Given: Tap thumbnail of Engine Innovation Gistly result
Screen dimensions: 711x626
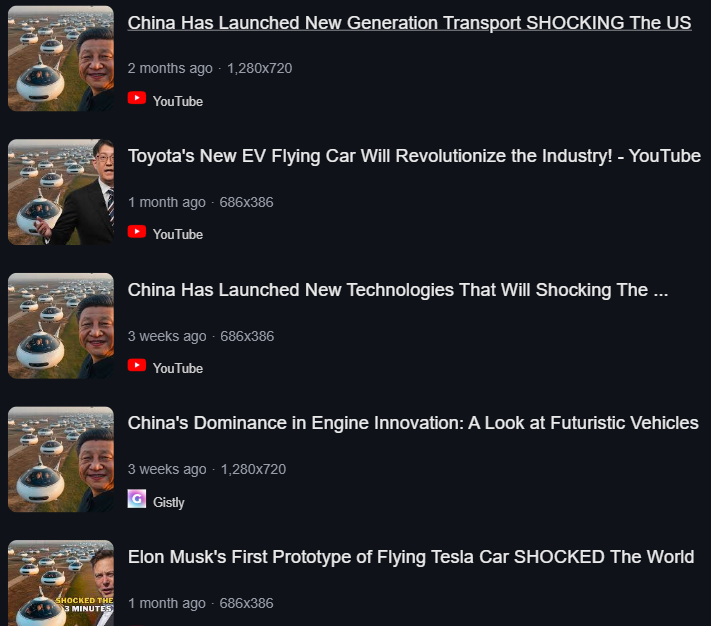Looking at the screenshot, I should pos(61,459).
